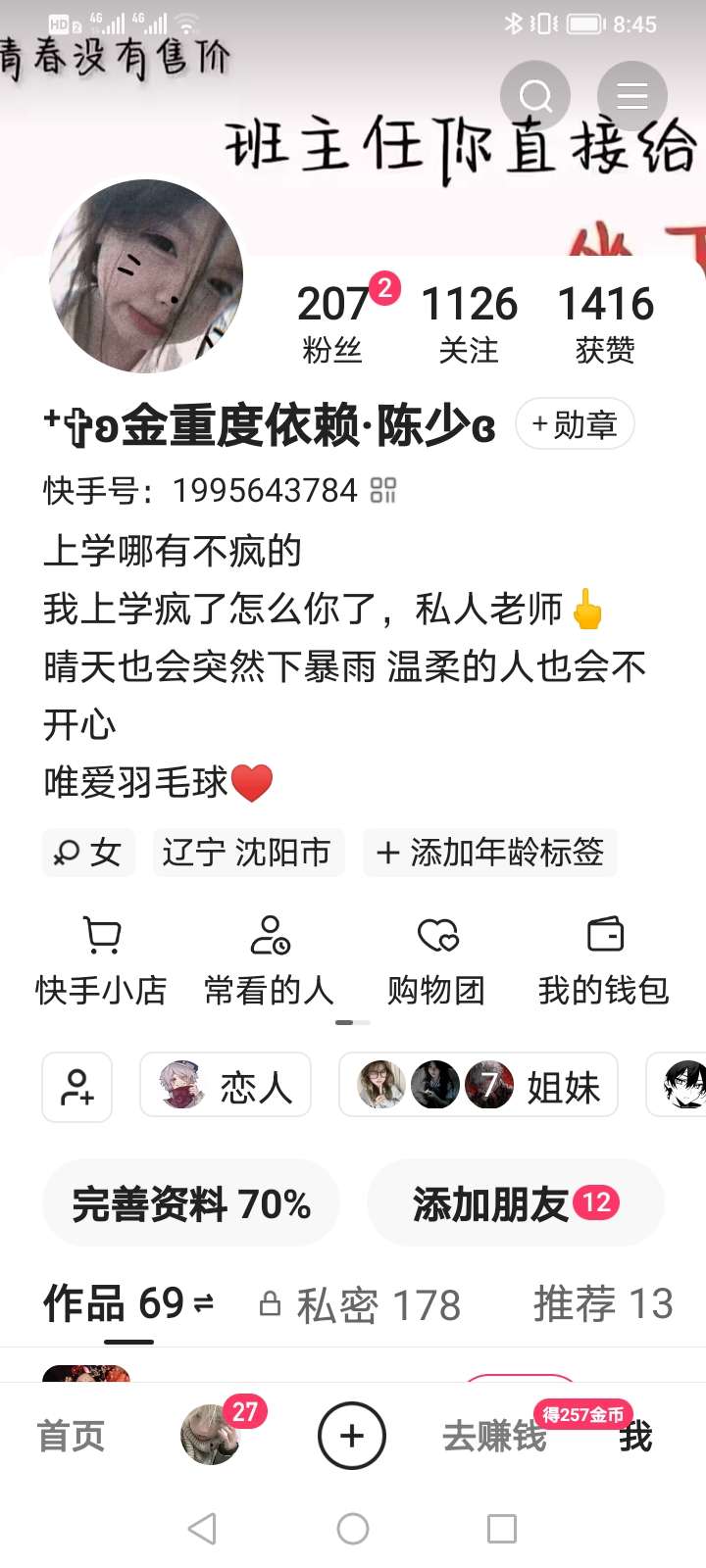
Task: Open the QR code icon beside 快手号
Action: click(383, 490)
